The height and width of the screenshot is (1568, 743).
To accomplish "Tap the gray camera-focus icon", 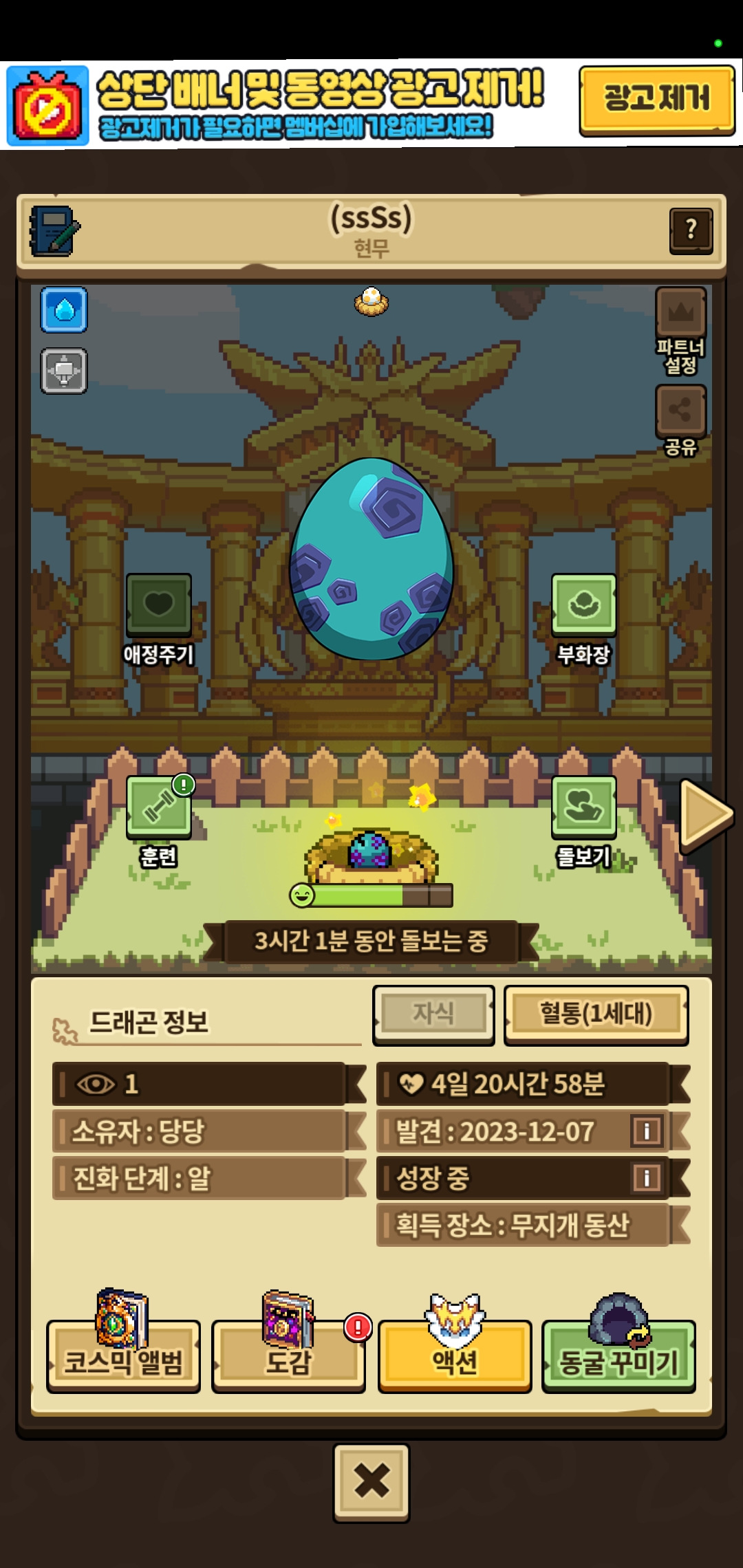I will (64, 371).
